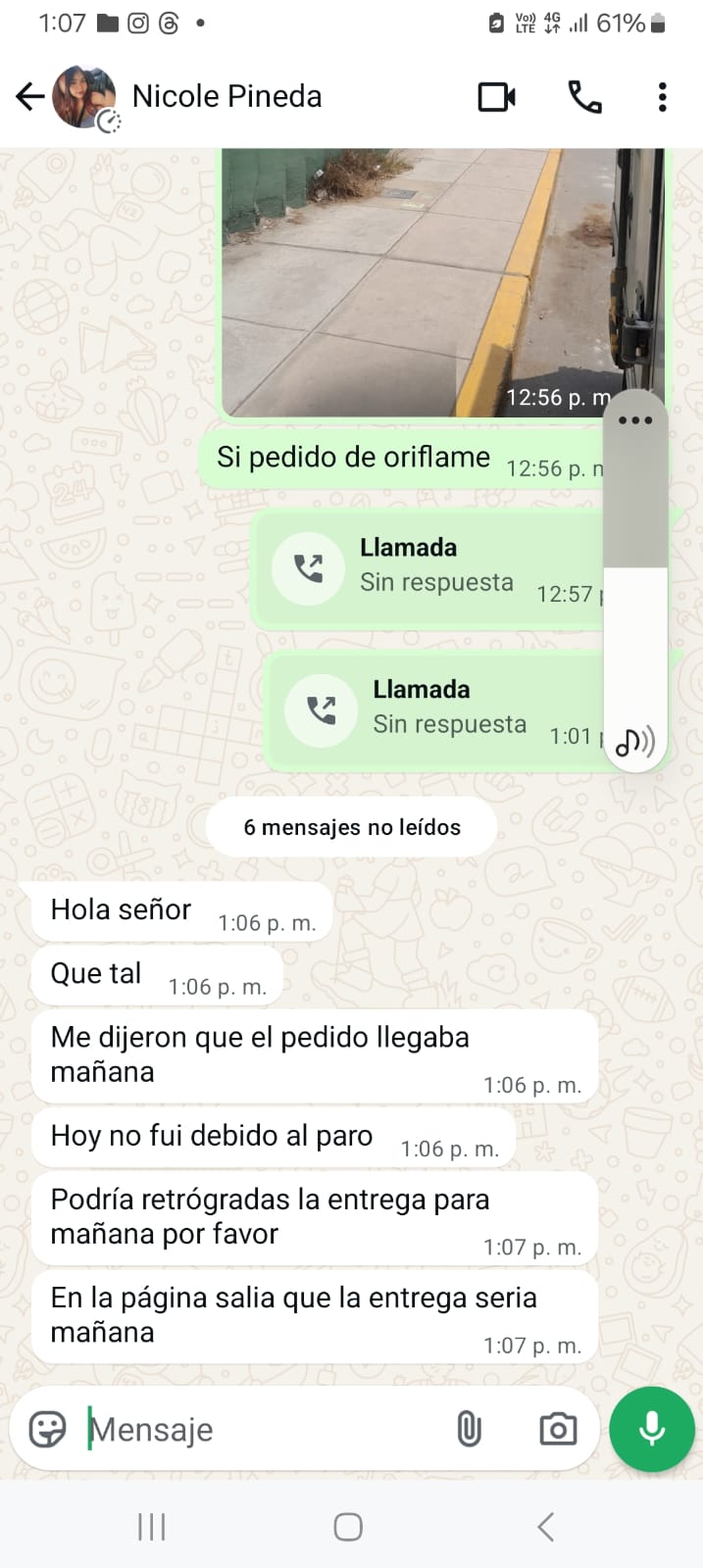Call back from the 12:57 missed call
Image resolution: width=703 pixels, height=1568 pixels.
point(309,568)
